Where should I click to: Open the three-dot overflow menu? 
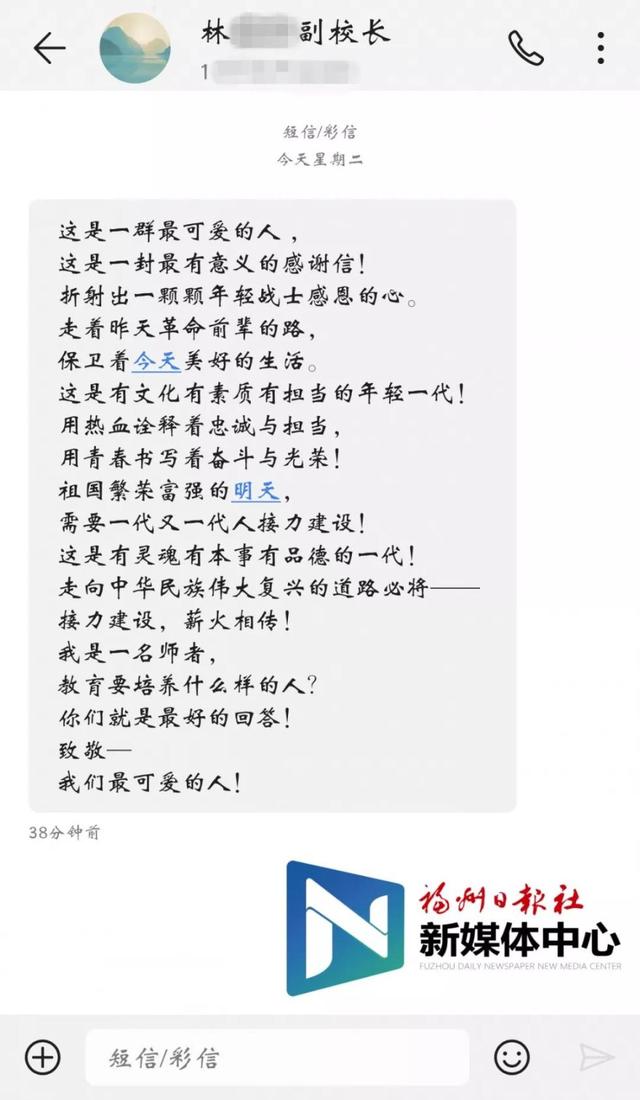pyautogui.click(x=600, y=47)
